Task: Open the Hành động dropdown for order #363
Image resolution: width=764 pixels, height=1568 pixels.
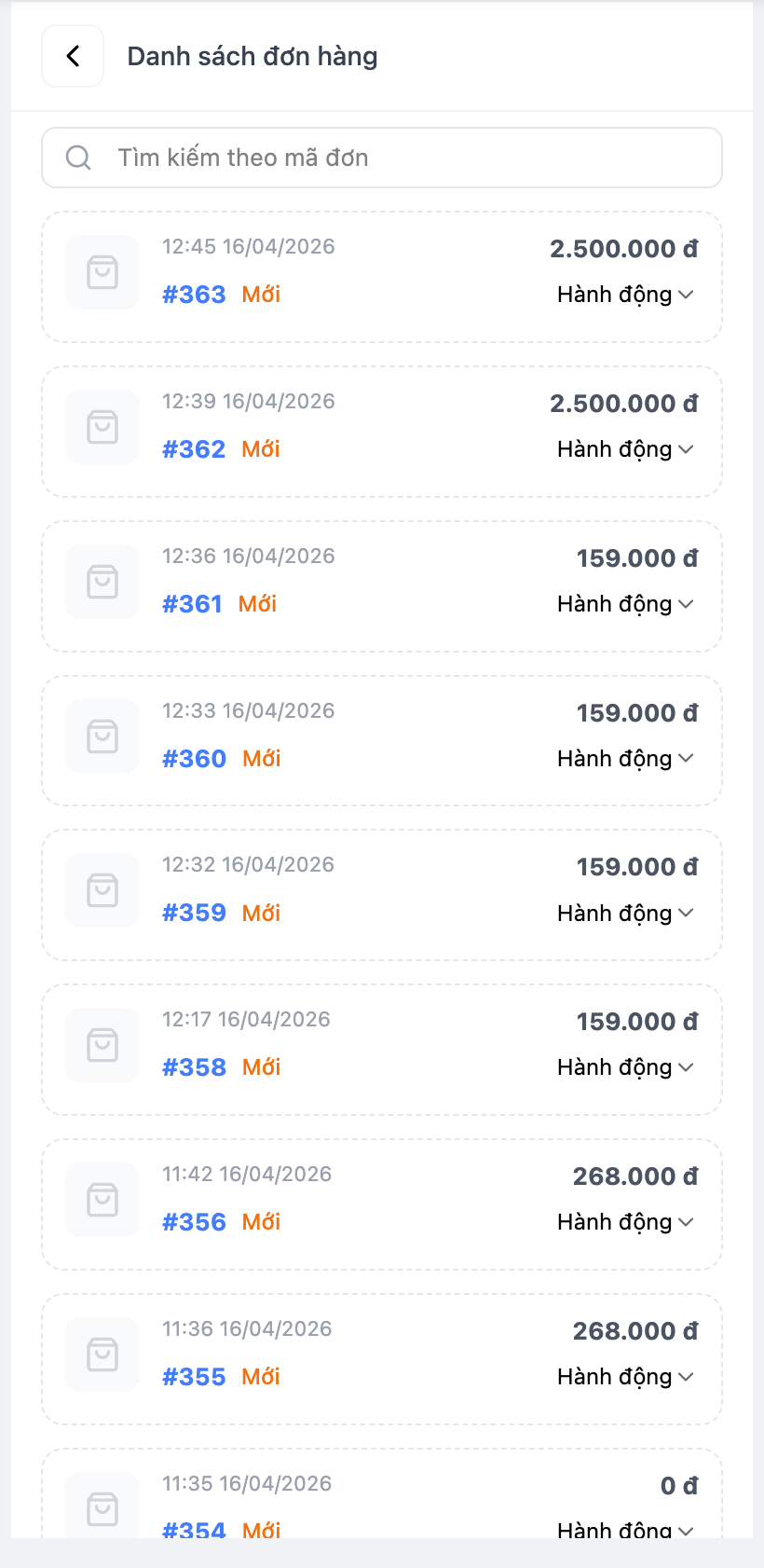Action: tap(624, 295)
